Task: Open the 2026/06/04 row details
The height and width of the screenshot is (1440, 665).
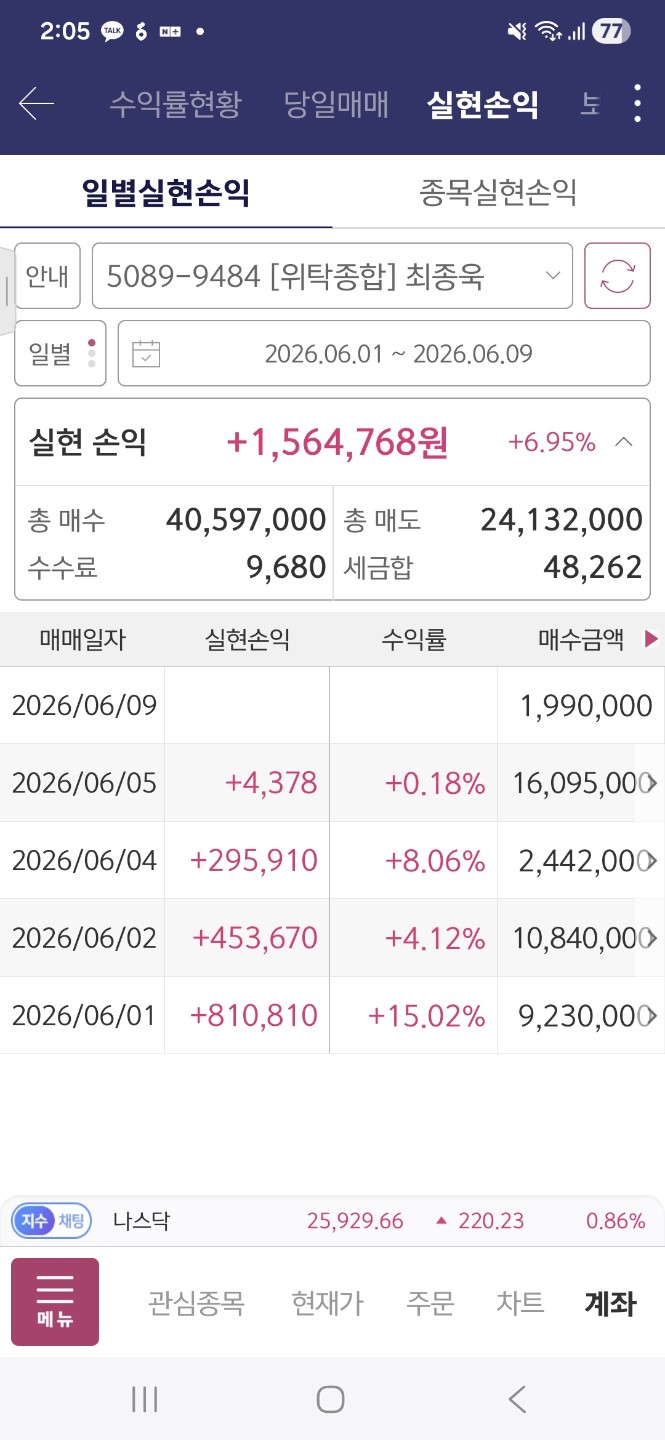Action: click(x=332, y=861)
